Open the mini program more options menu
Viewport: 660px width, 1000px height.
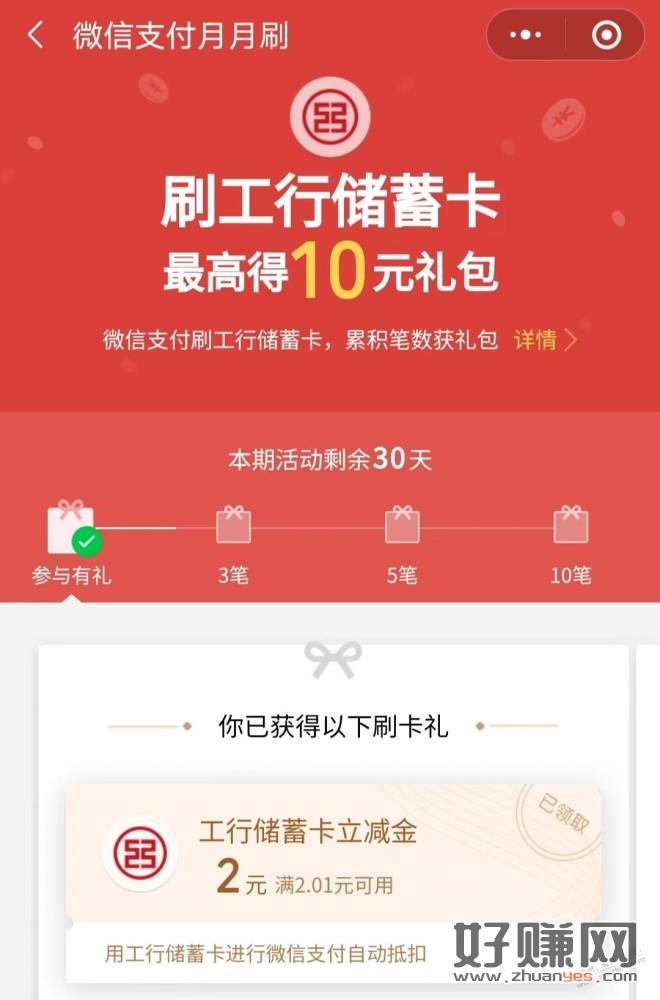(526, 36)
